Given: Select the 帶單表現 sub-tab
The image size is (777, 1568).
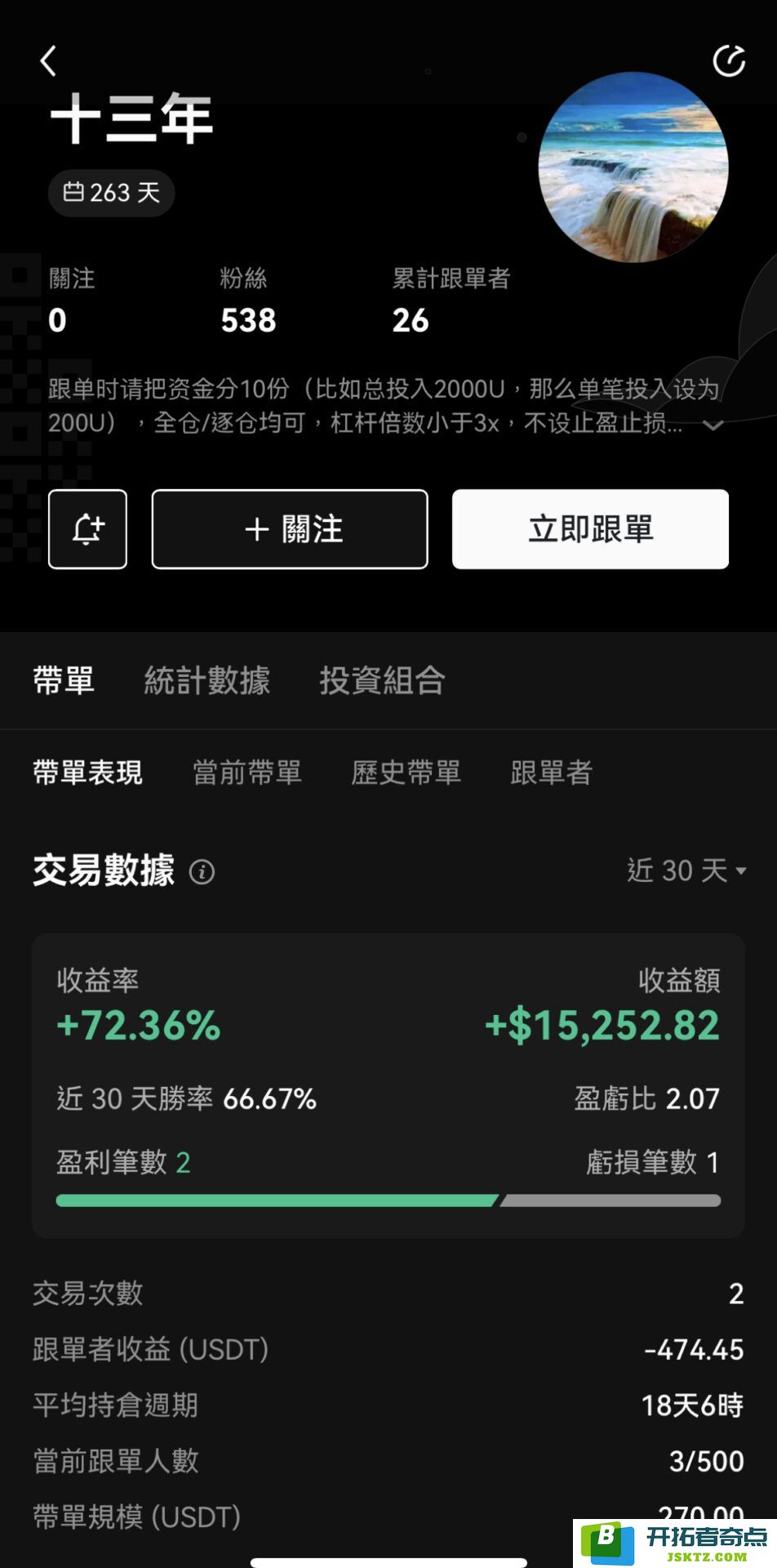Looking at the screenshot, I should pyautogui.click(x=87, y=773).
